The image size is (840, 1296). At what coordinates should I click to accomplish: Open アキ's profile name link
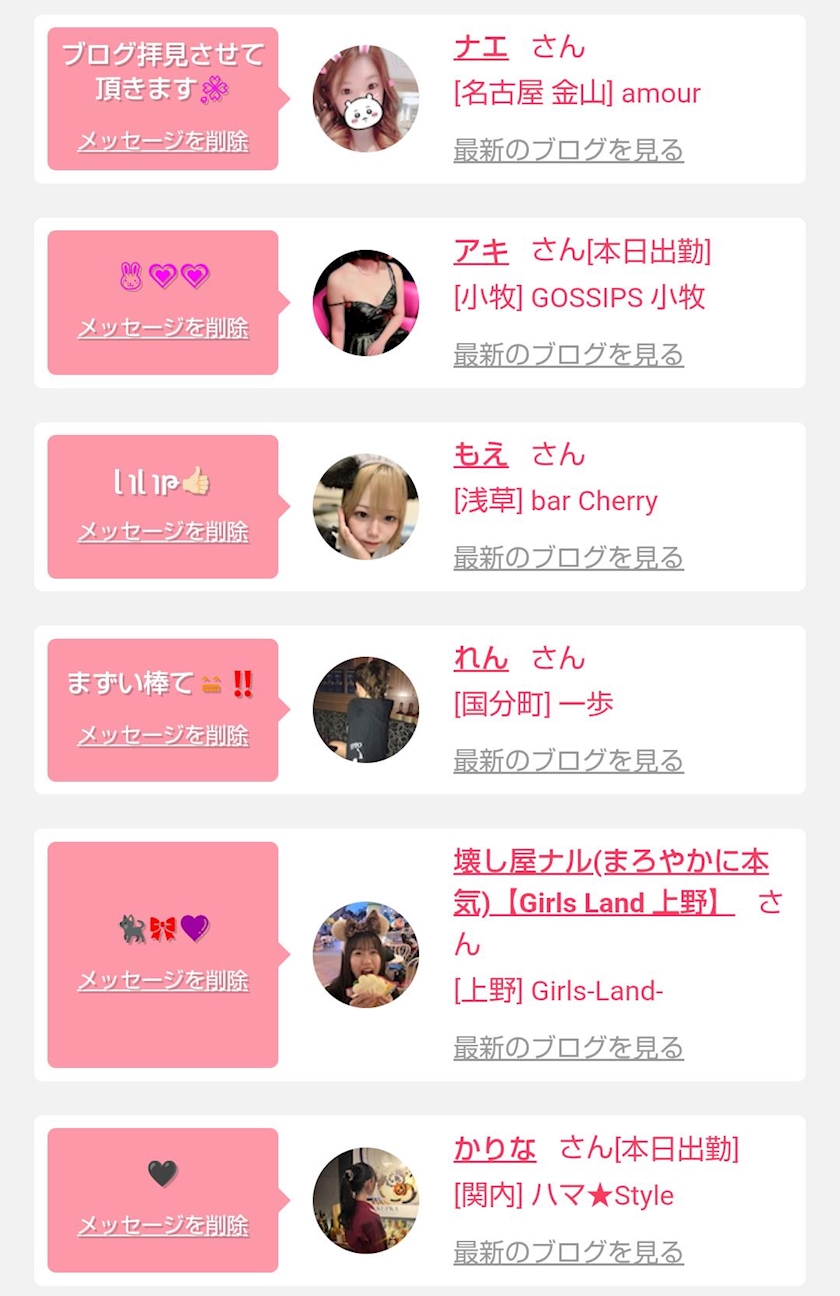481,251
